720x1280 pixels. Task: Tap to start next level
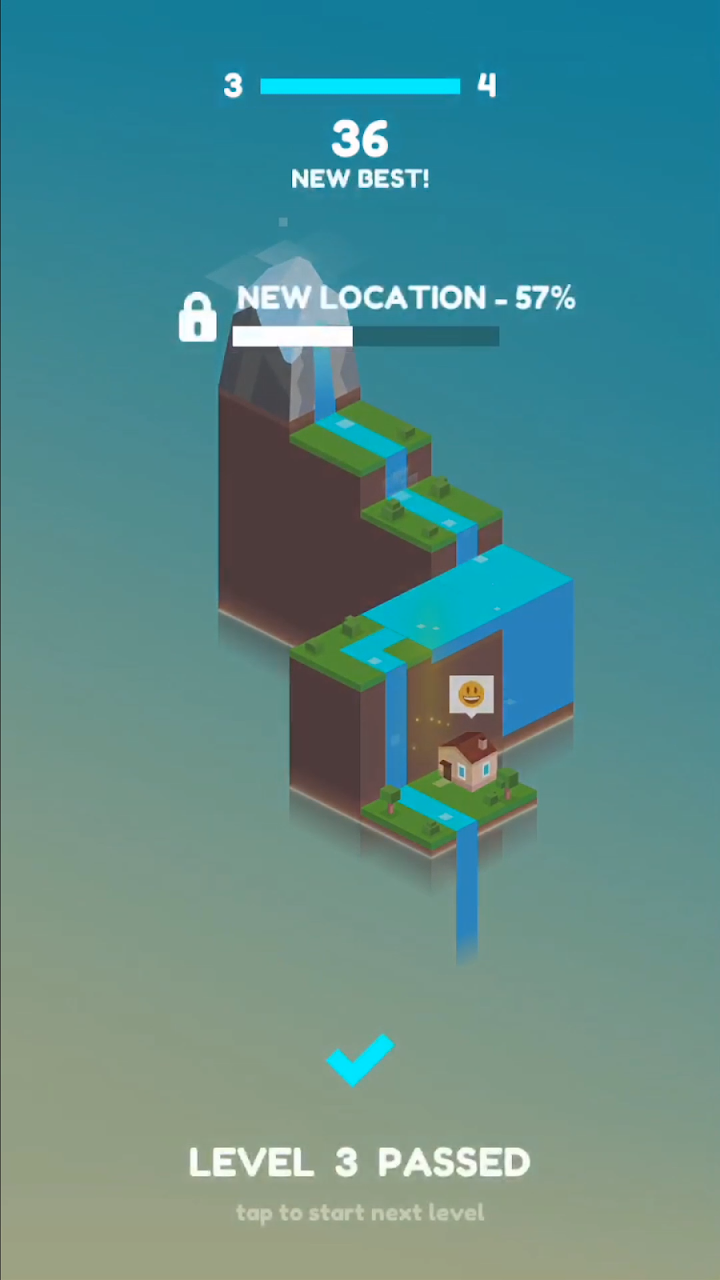[x=360, y=1212]
